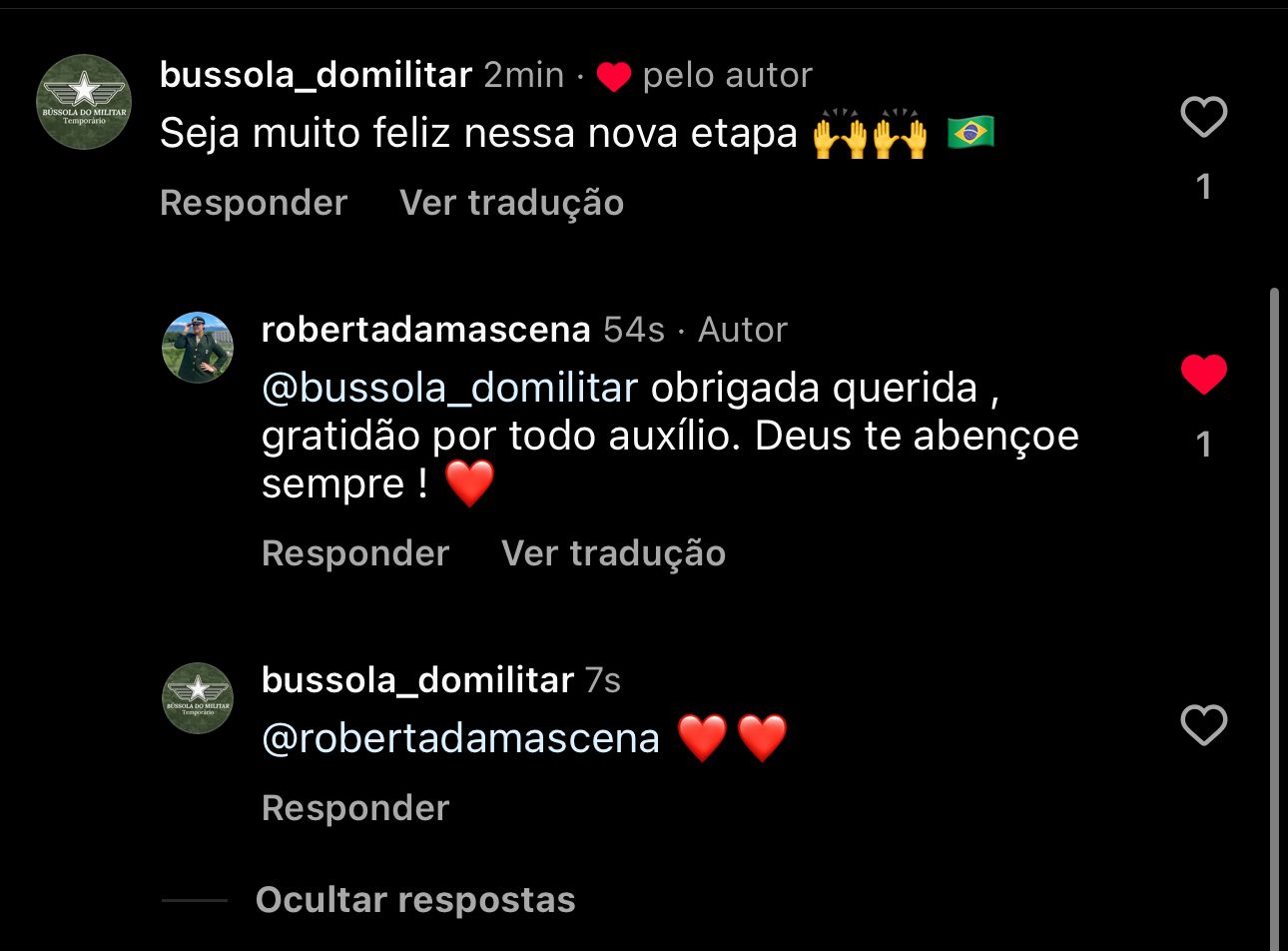Like bussola_domilitar's 'Seja muito feliz' comment

click(x=1203, y=118)
